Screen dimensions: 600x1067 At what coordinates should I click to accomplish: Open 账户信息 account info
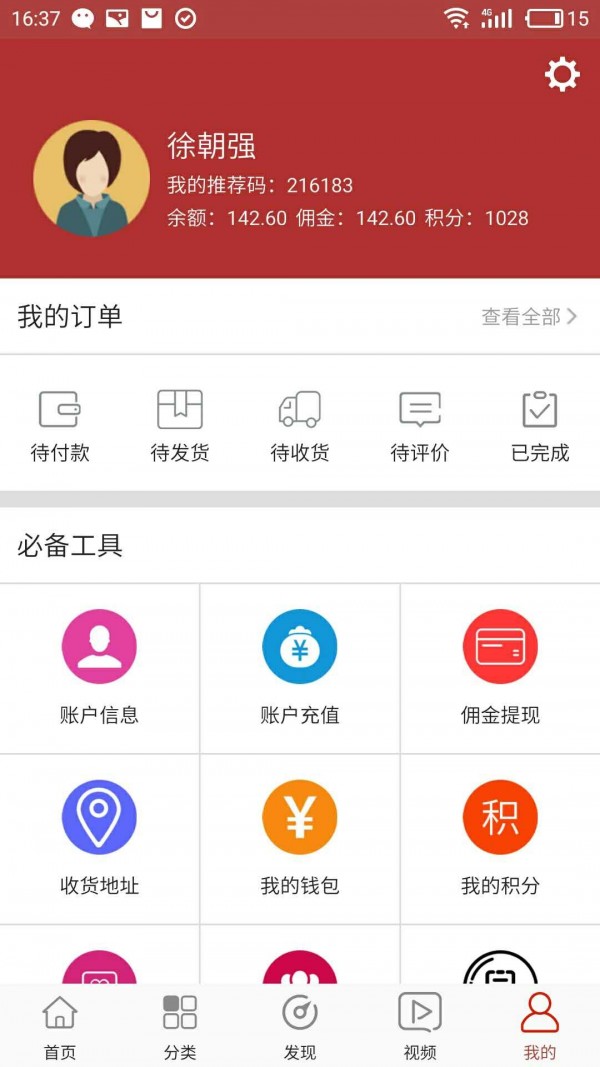(x=99, y=667)
